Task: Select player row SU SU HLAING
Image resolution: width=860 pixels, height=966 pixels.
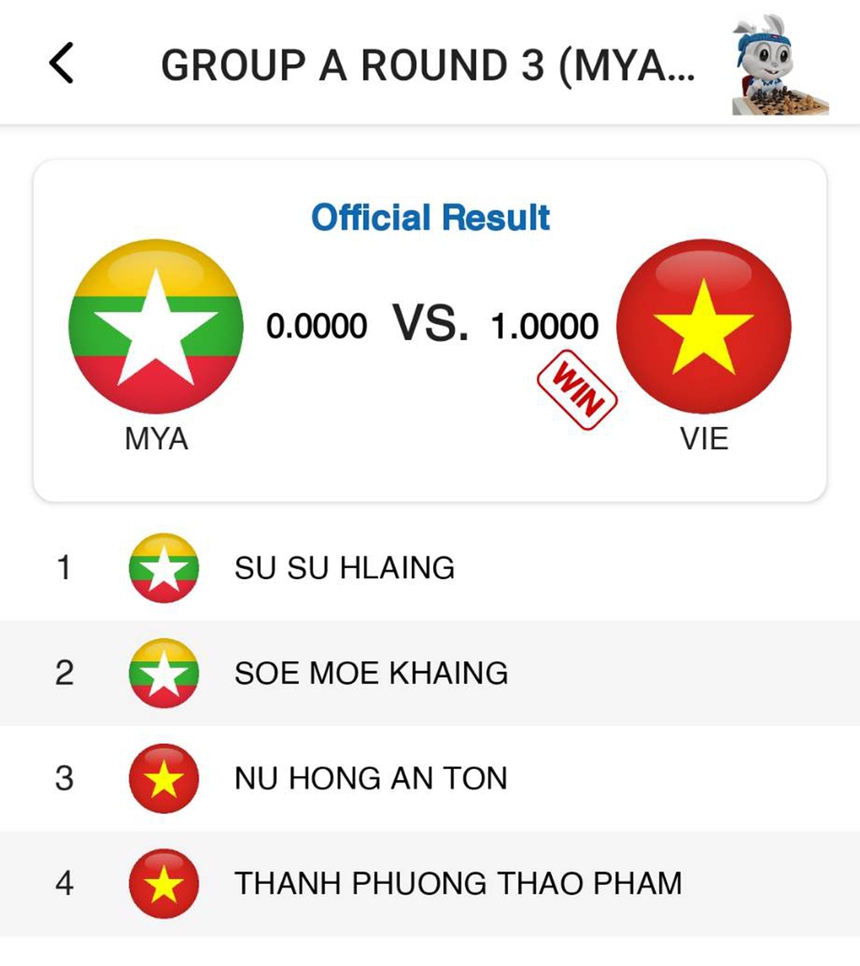Action: (x=344, y=567)
